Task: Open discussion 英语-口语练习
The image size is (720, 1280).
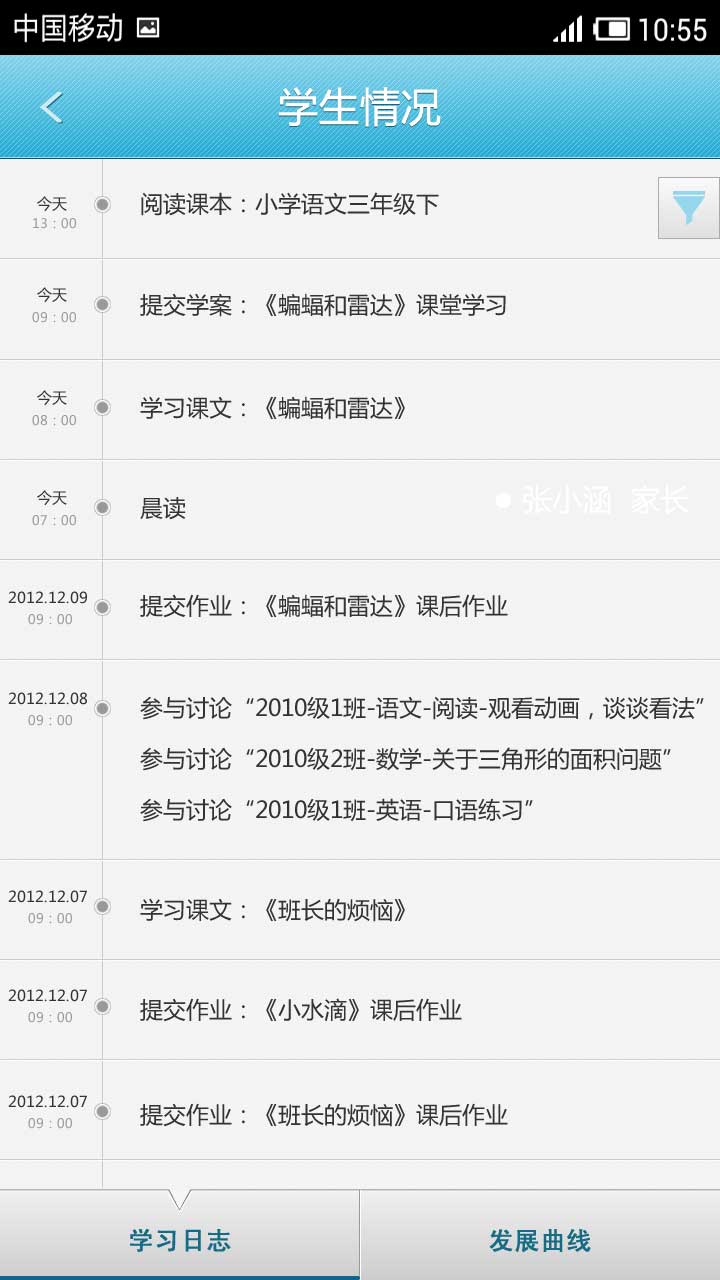Action: 337,810
